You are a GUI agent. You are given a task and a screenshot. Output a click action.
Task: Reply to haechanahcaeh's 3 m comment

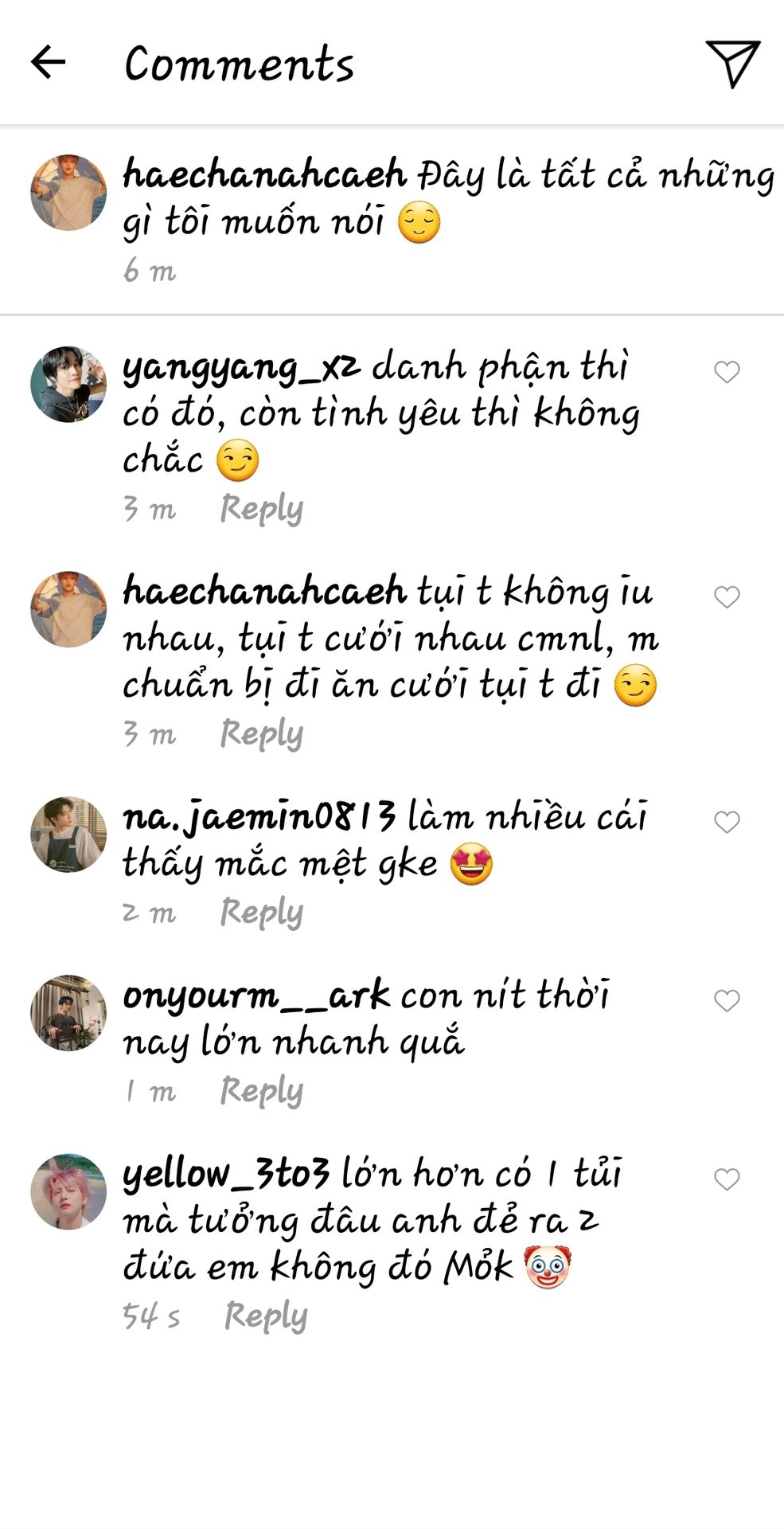(262, 734)
